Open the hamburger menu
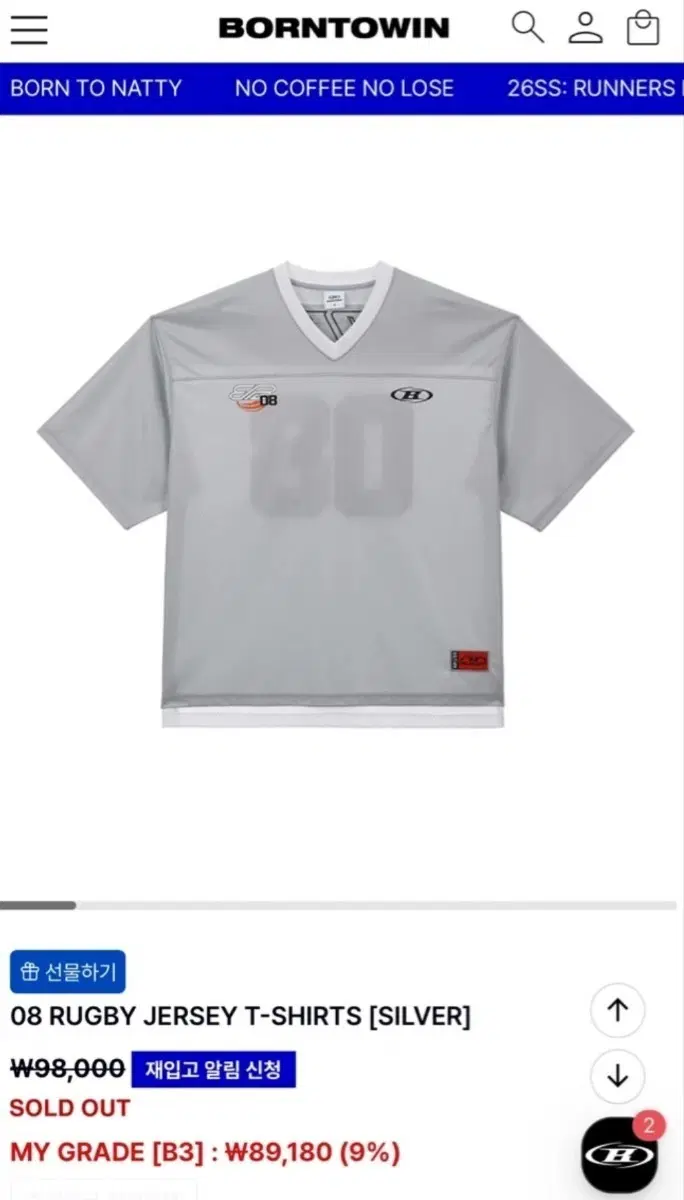Image resolution: width=684 pixels, height=1200 pixels. point(29,28)
